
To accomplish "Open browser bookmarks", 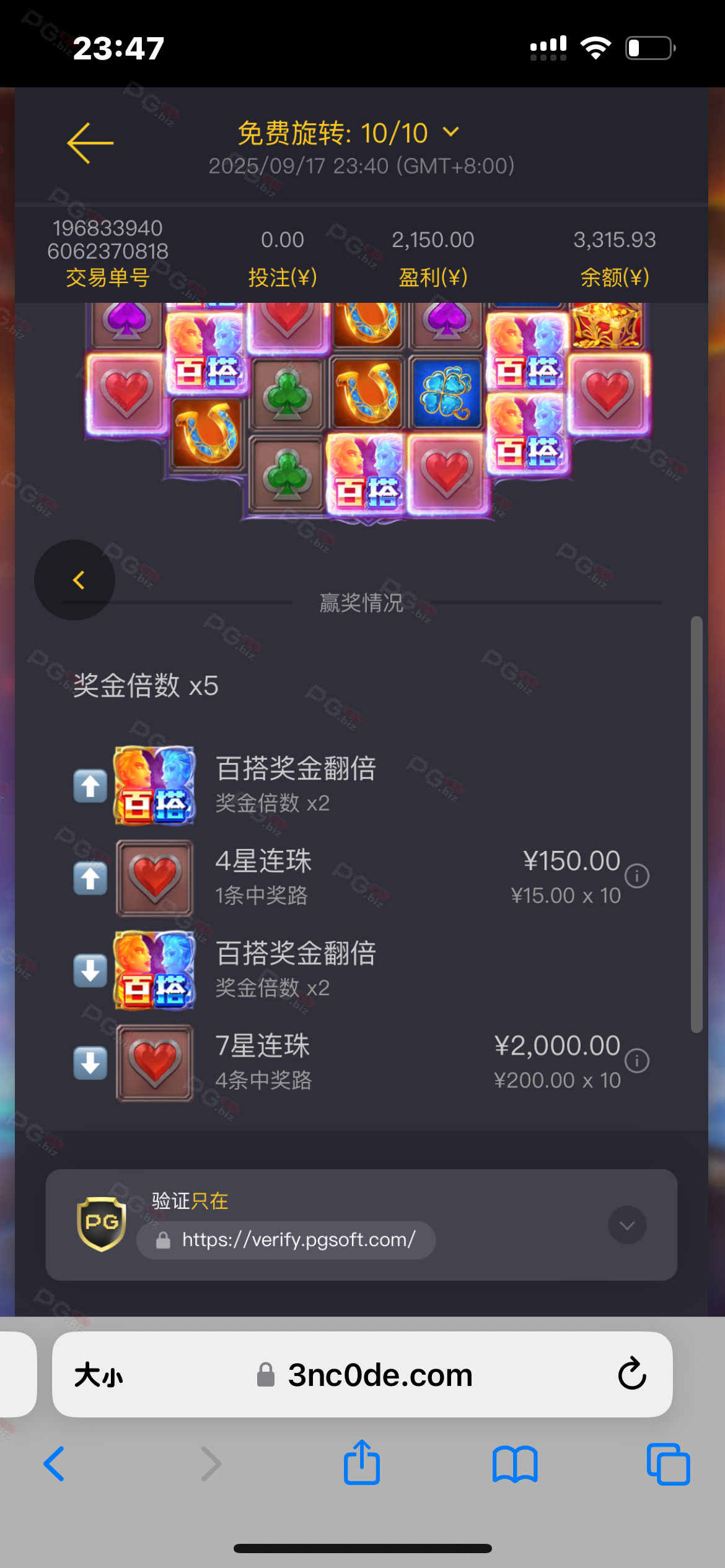I will 515,1464.
